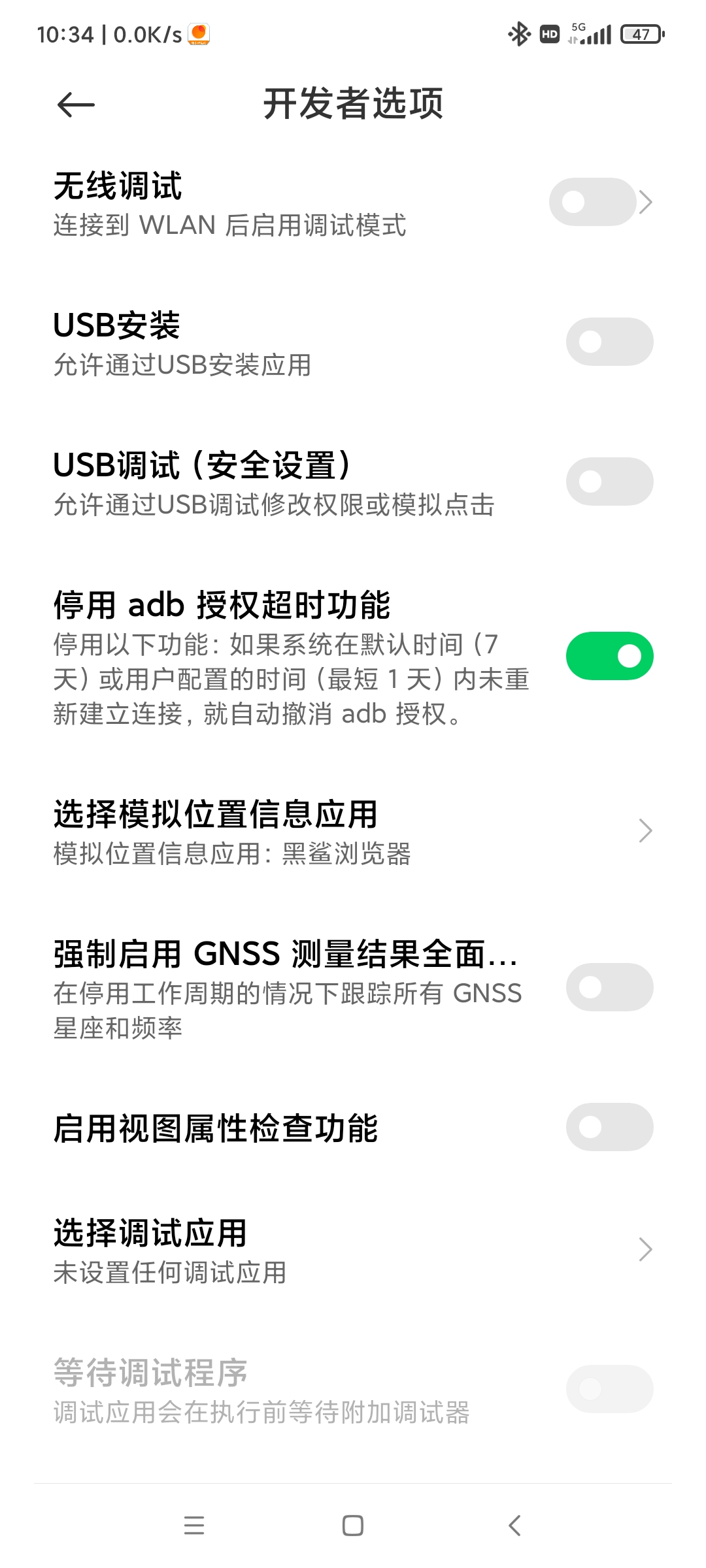Open 无线调试 details via its chevron
This screenshot has height=1568, width=706.
pyautogui.click(x=646, y=202)
